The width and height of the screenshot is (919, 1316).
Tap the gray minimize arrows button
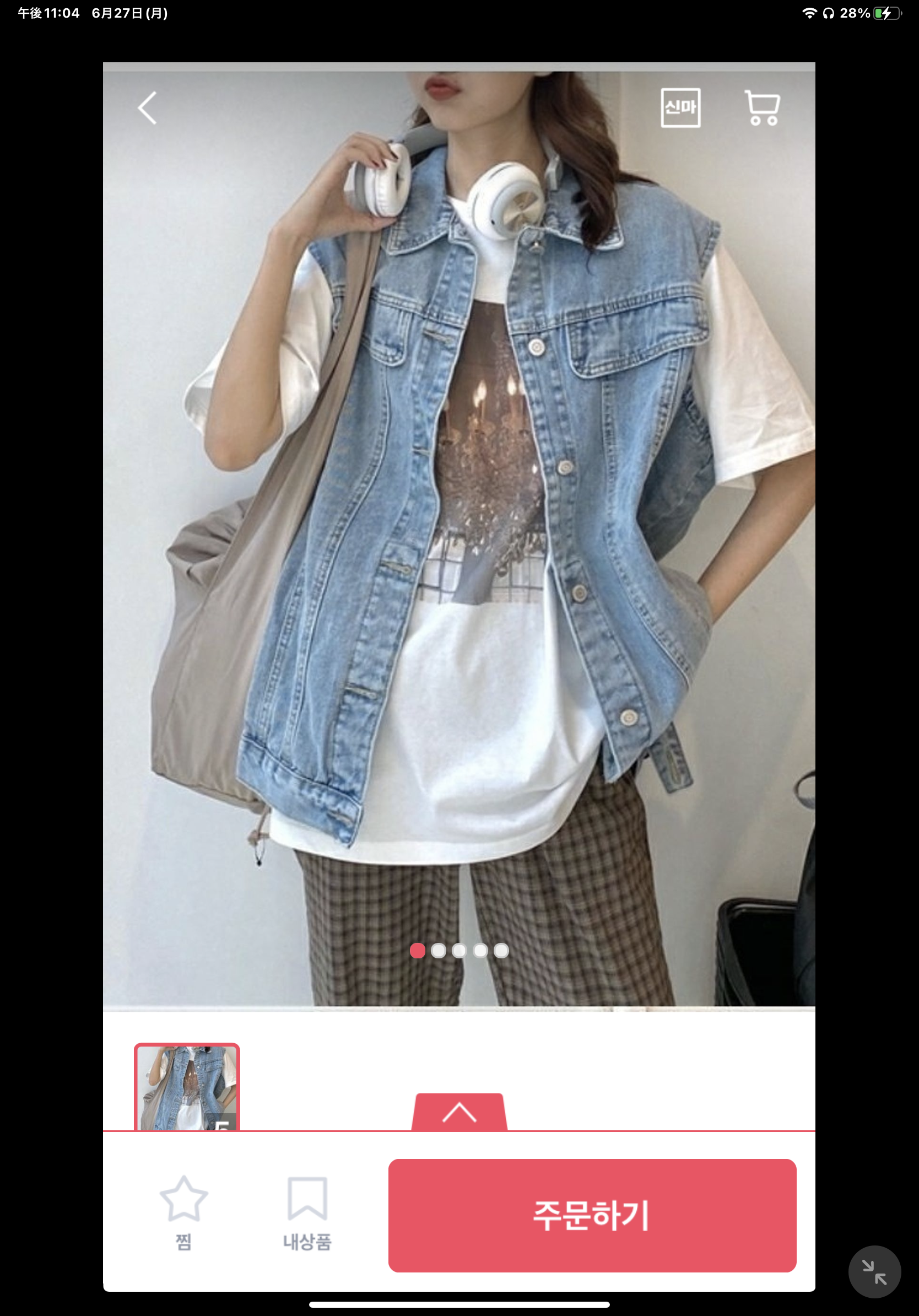(874, 1271)
